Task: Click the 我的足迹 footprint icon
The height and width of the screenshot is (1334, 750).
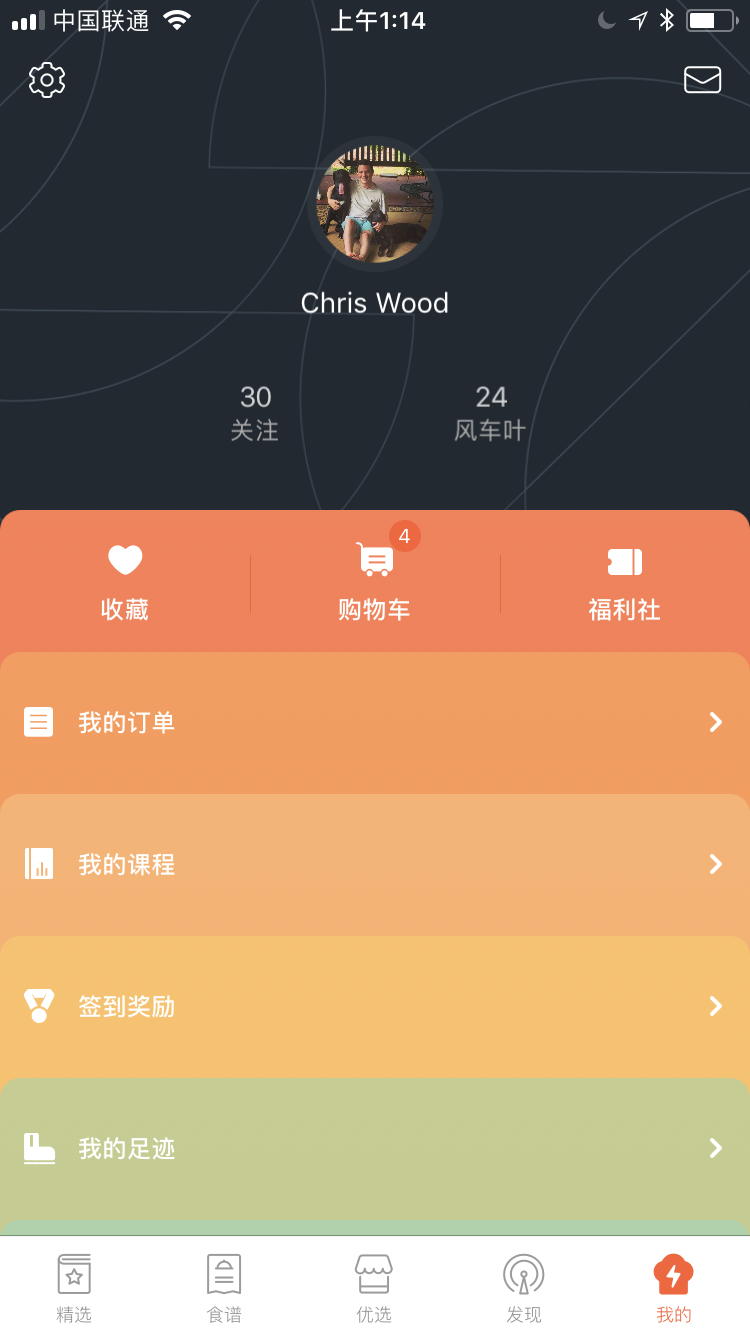Action: 38,1148
